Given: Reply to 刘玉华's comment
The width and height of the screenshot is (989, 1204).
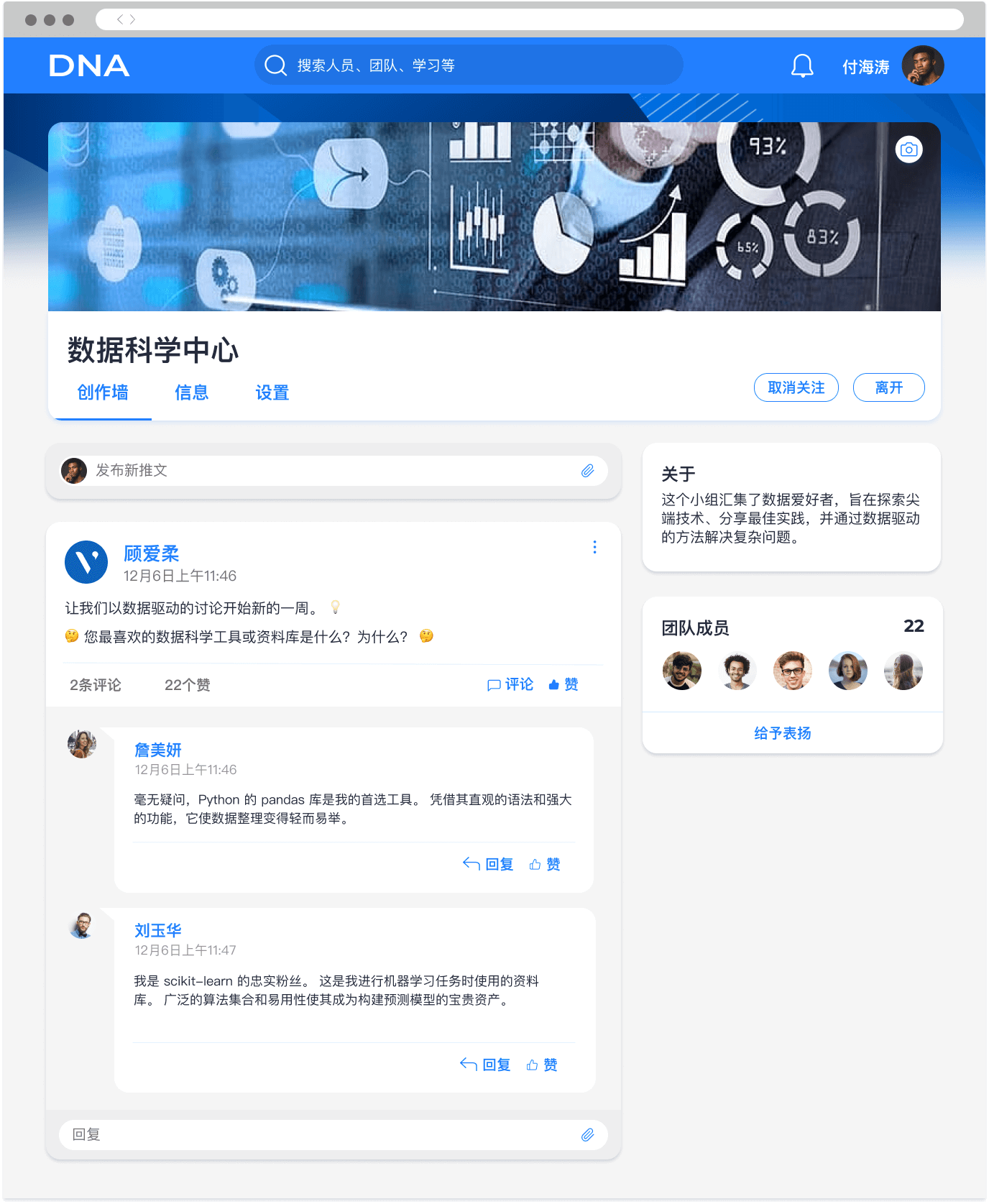Looking at the screenshot, I should (485, 1065).
